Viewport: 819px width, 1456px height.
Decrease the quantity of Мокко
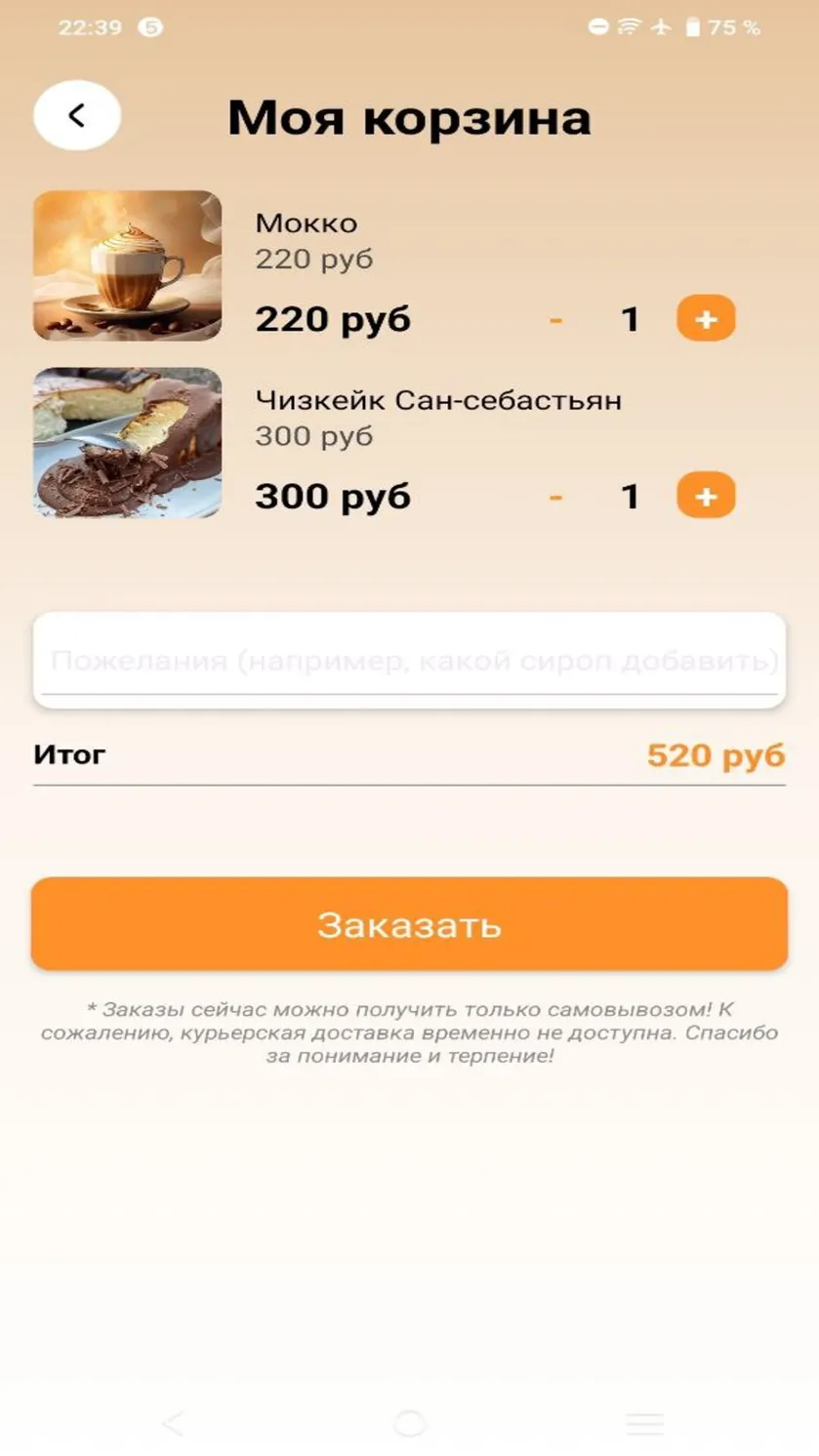pos(555,319)
